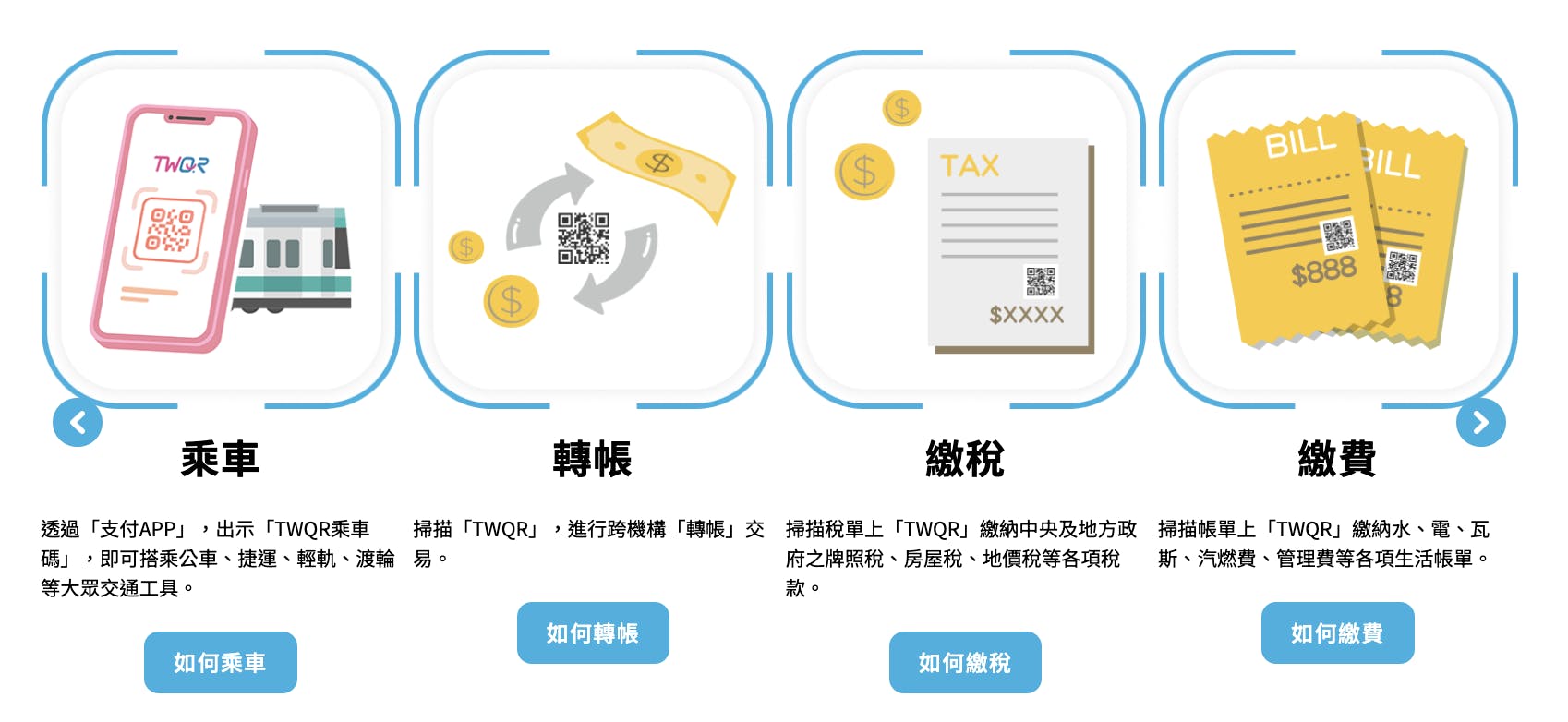The width and height of the screenshot is (1568, 722).
Task: Open the 如何乘車 guide
Action: tap(220, 662)
